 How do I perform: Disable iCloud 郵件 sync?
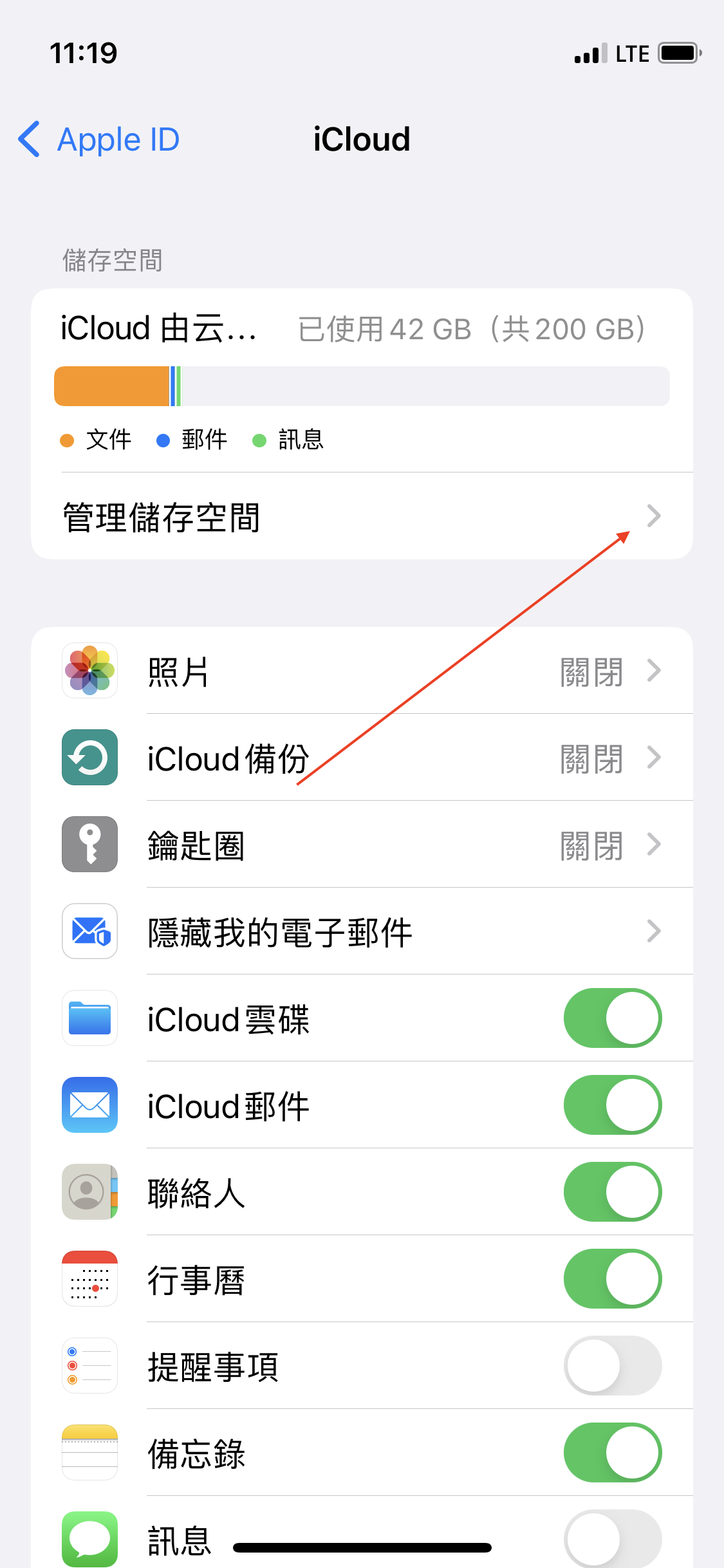point(612,1105)
